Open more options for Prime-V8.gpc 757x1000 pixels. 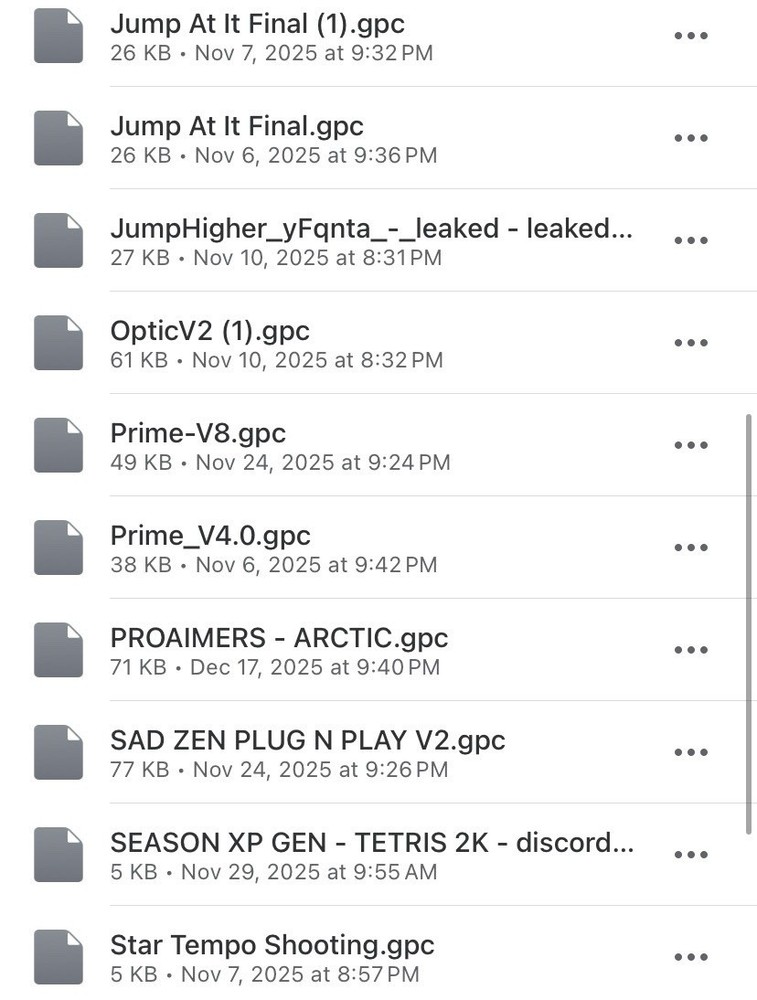[x=691, y=444]
